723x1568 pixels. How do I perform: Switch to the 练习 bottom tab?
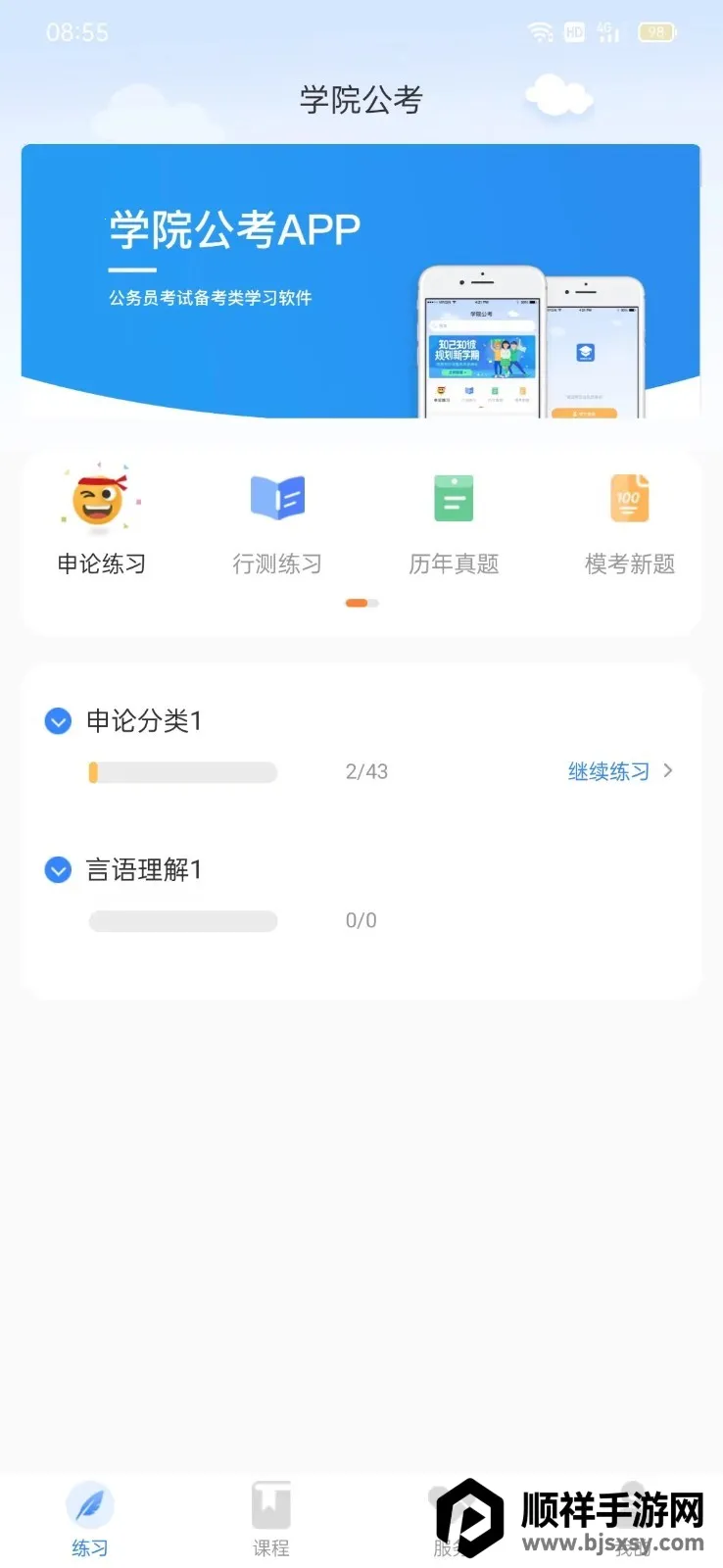coord(90,1519)
